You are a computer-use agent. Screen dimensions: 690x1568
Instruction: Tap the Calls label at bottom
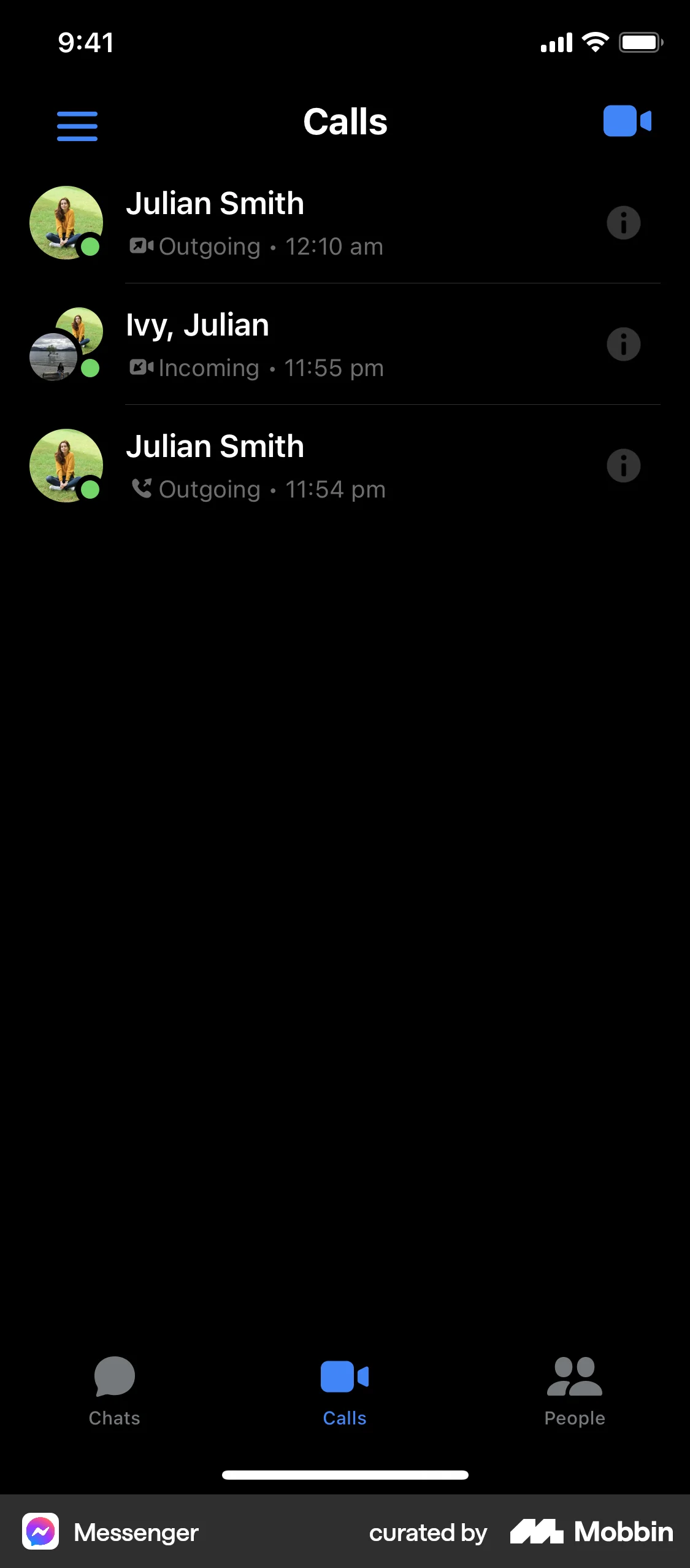(x=345, y=1418)
